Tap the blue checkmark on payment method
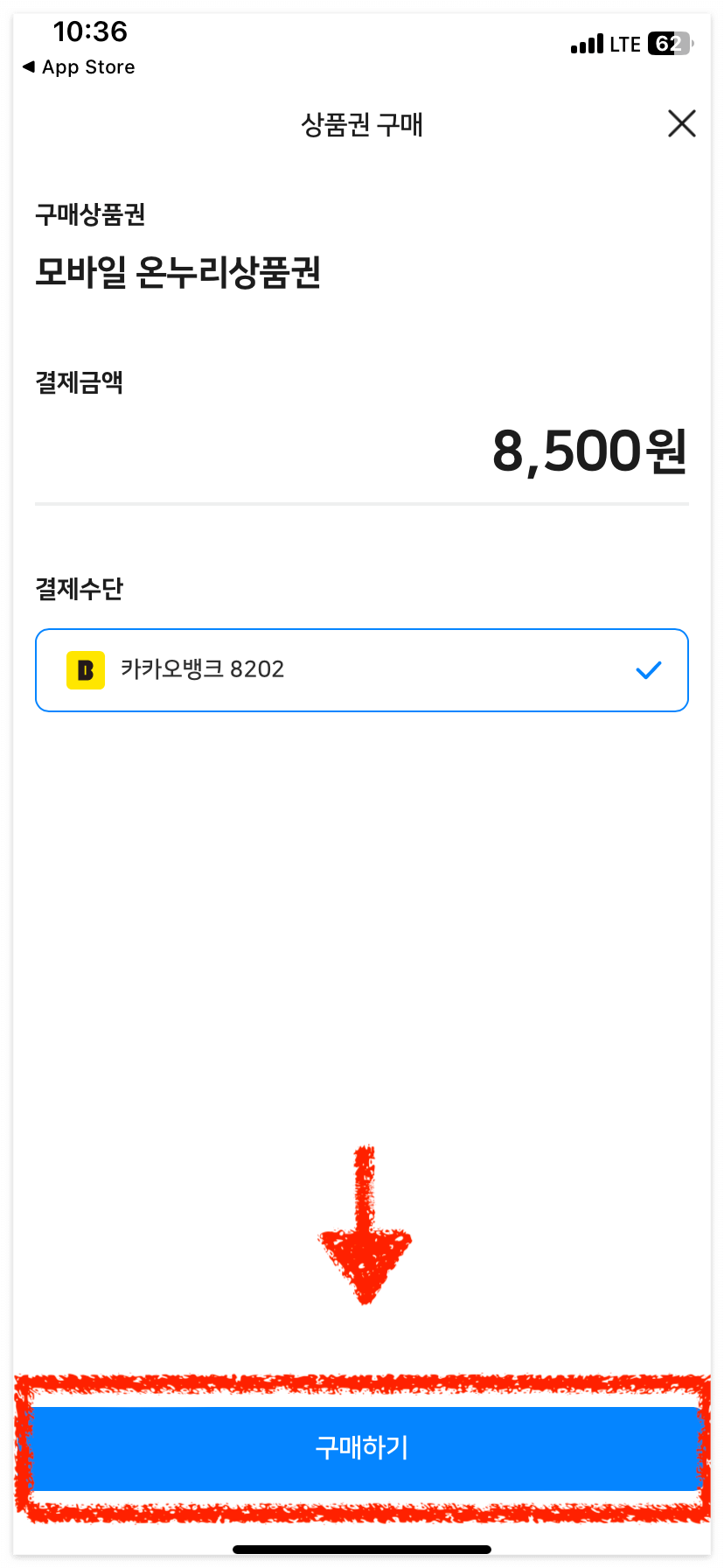The width and height of the screenshot is (724, 1568). 649,669
